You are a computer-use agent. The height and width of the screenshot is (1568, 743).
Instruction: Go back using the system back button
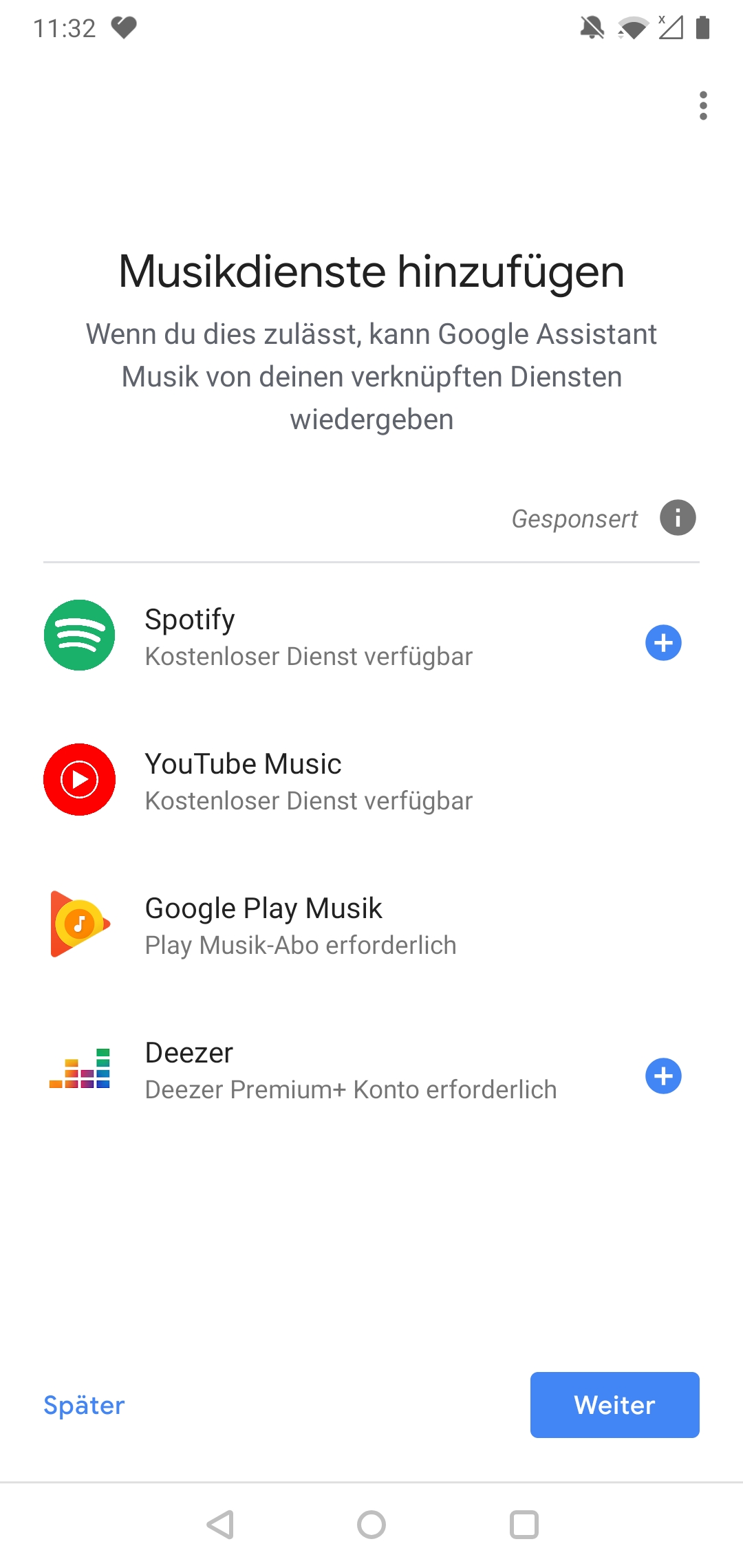(x=220, y=1525)
